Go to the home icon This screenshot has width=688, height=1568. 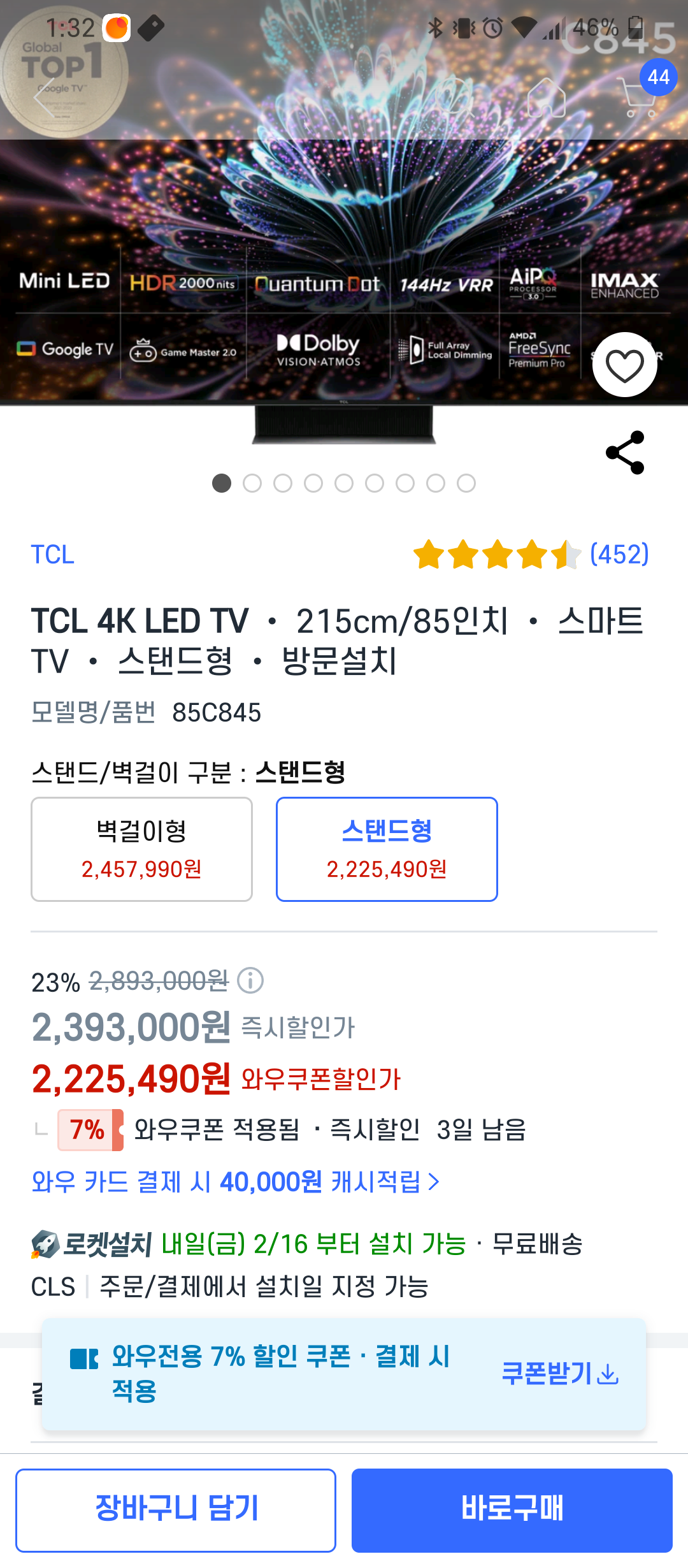point(546,98)
